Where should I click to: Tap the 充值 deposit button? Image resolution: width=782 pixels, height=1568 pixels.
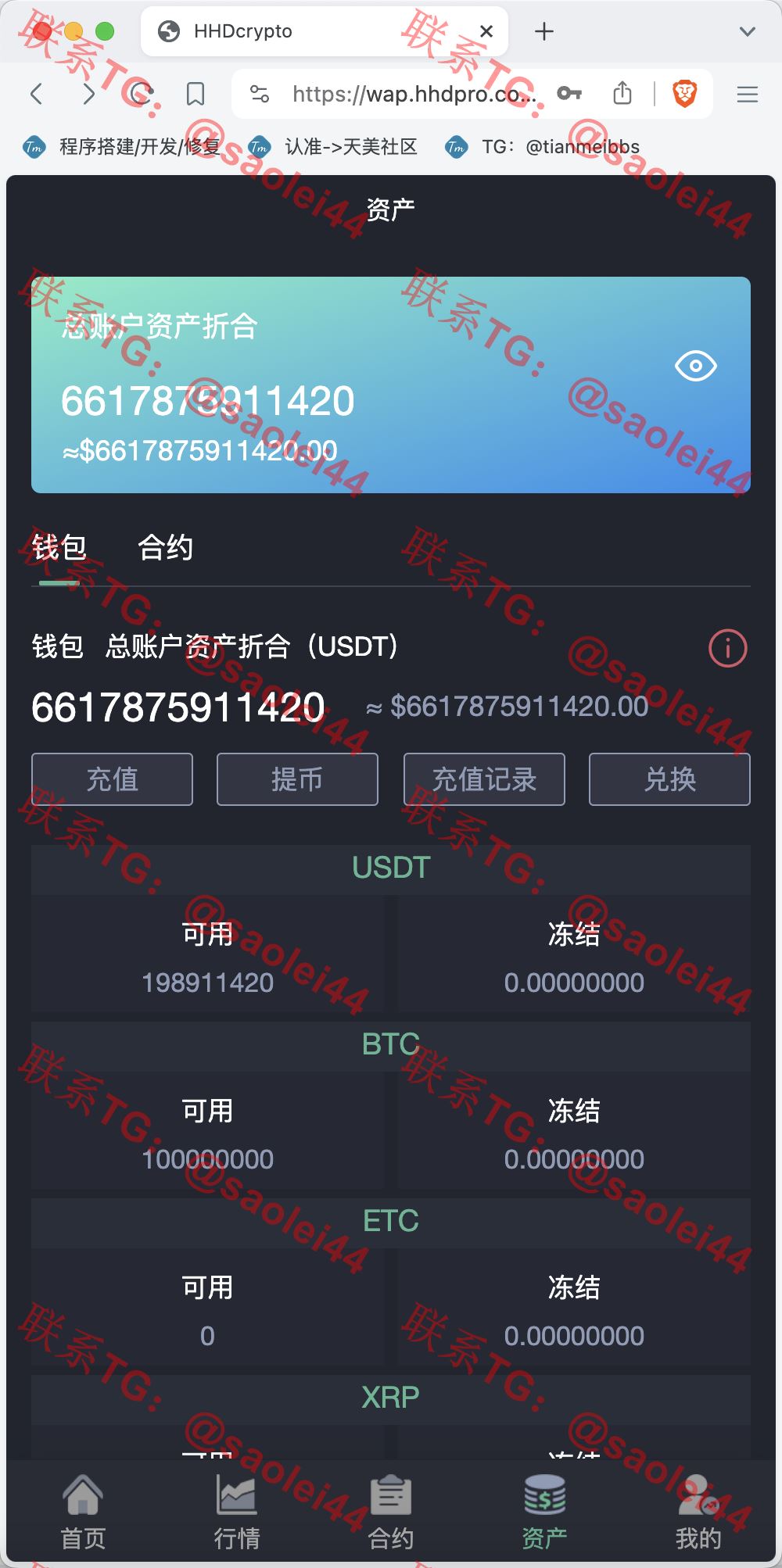[112, 779]
